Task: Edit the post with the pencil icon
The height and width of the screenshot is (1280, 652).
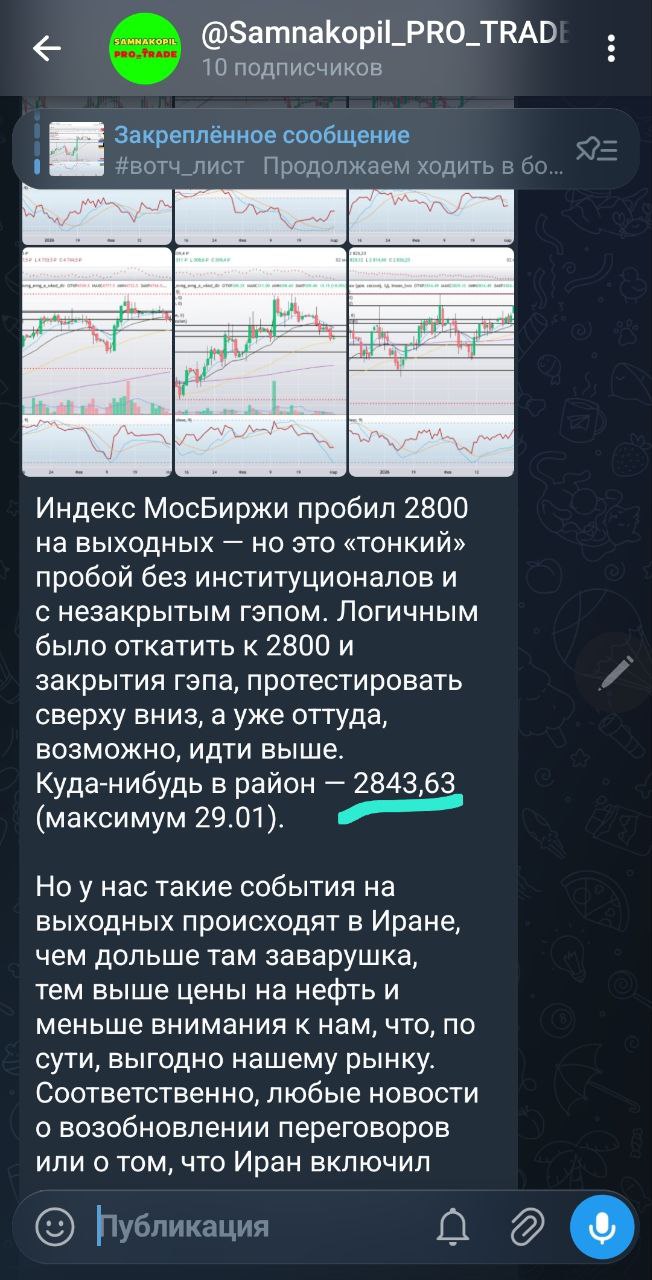Action: 612,673
